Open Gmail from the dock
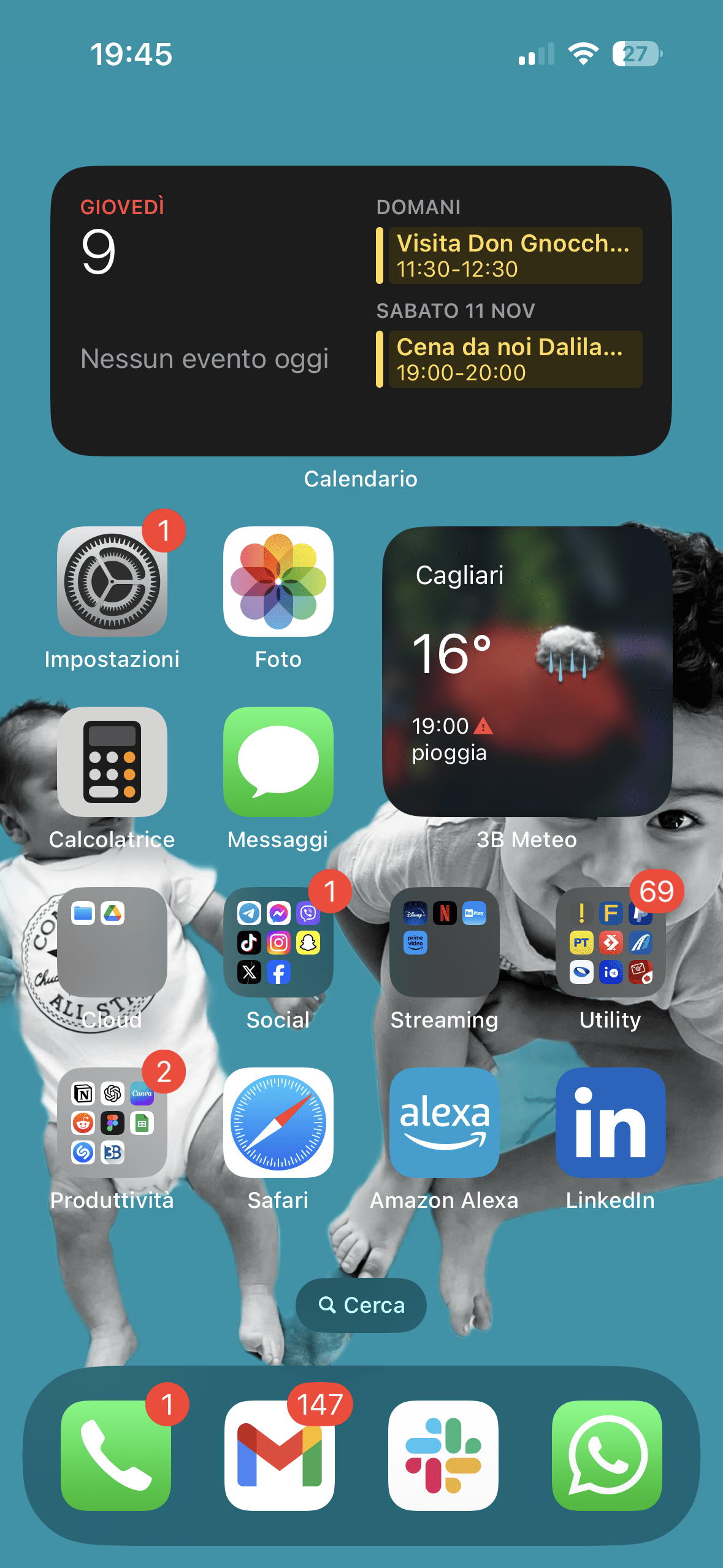 (280, 1455)
